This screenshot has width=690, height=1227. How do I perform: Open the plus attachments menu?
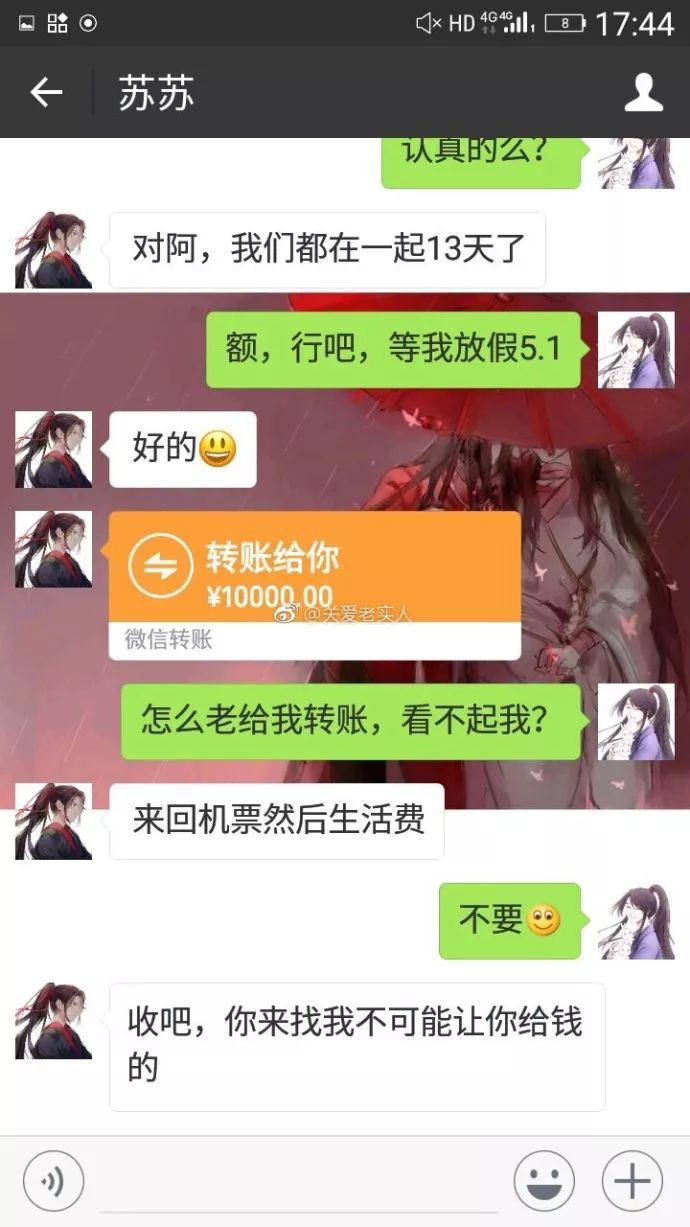click(632, 1181)
